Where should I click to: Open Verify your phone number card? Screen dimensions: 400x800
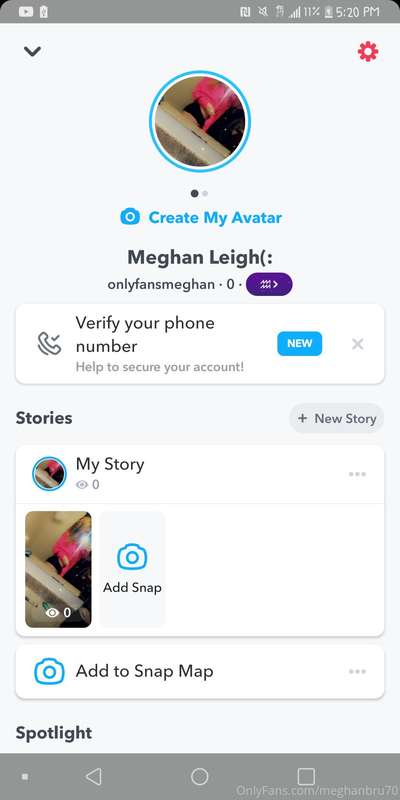[x=200, y=344]
